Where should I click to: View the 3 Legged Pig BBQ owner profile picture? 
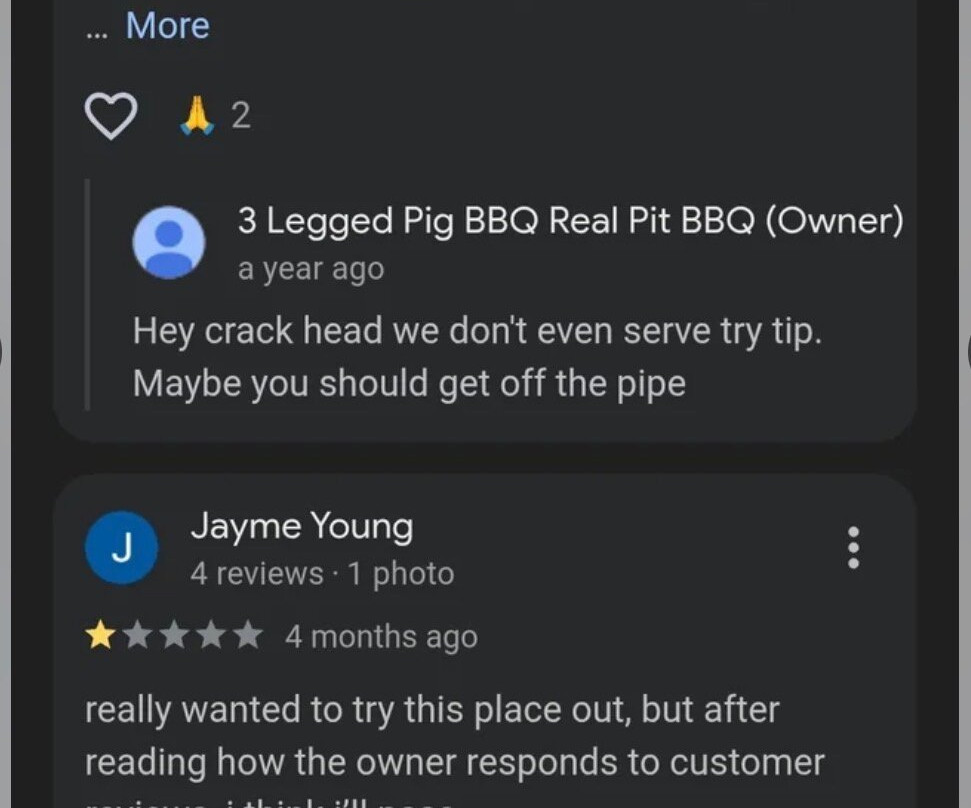tap(169, 242)
